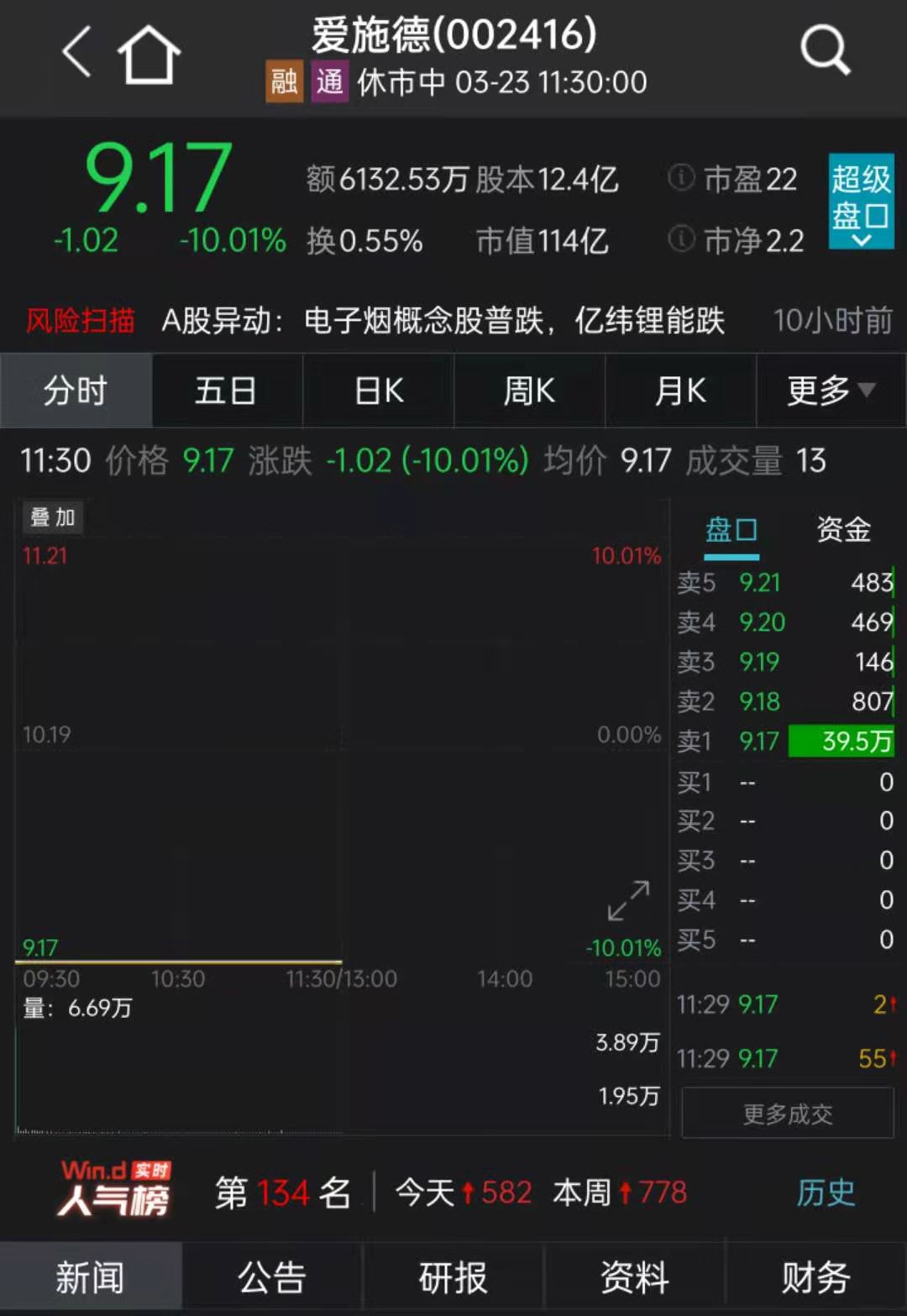907x1316 pixels.
Task: Expand 更多成交 to view more trades
Action: tap(786, 1113)
